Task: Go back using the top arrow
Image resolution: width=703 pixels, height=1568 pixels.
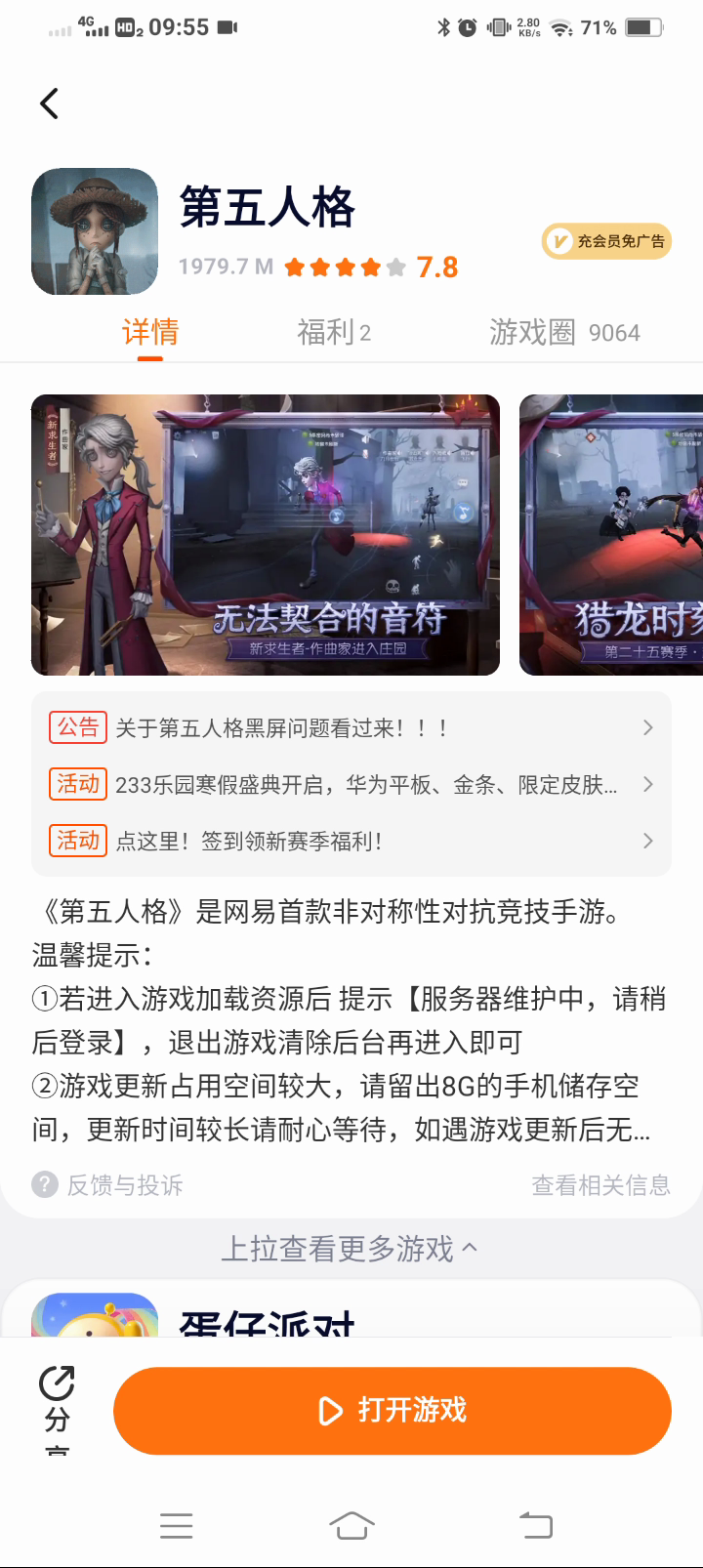Action: (50, 103)
